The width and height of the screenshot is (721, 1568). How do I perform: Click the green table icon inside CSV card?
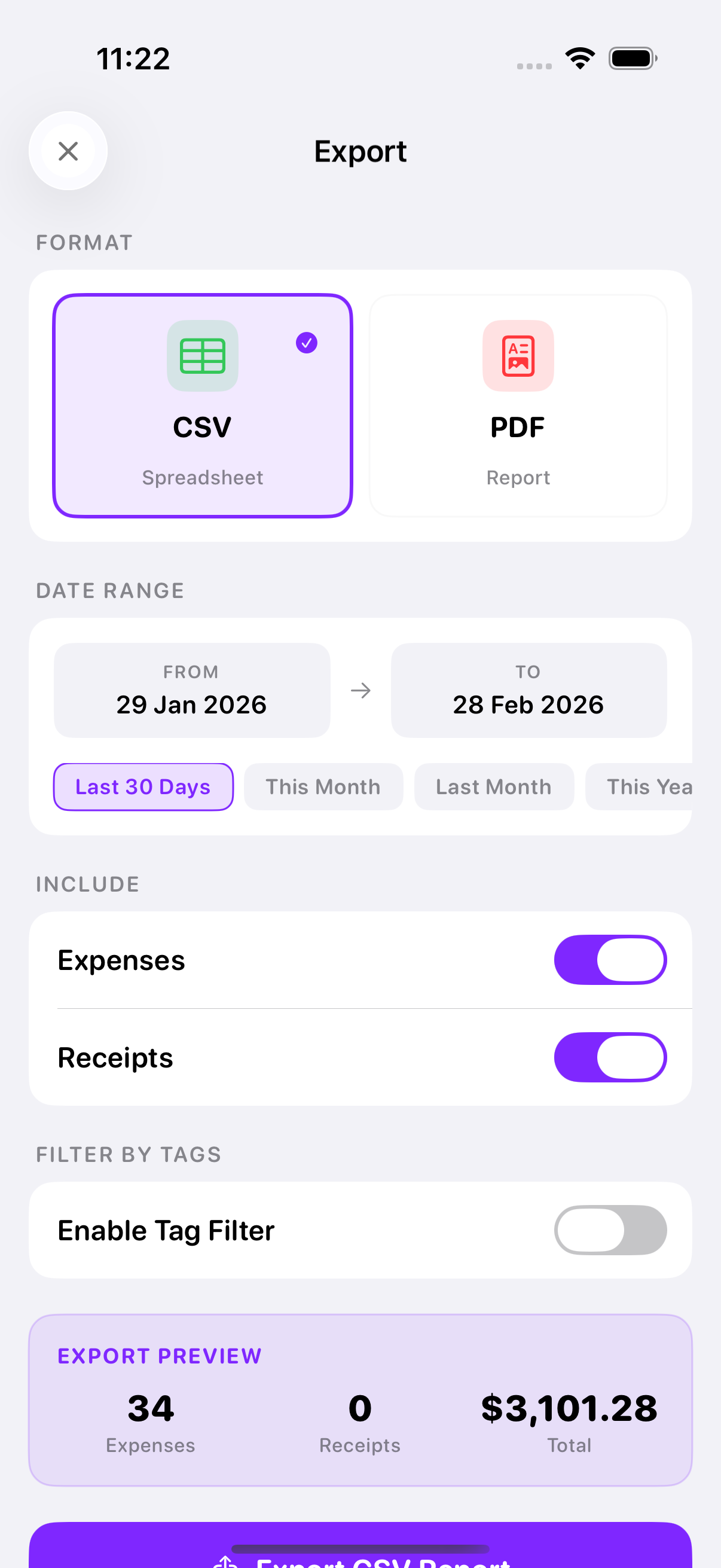203,356
